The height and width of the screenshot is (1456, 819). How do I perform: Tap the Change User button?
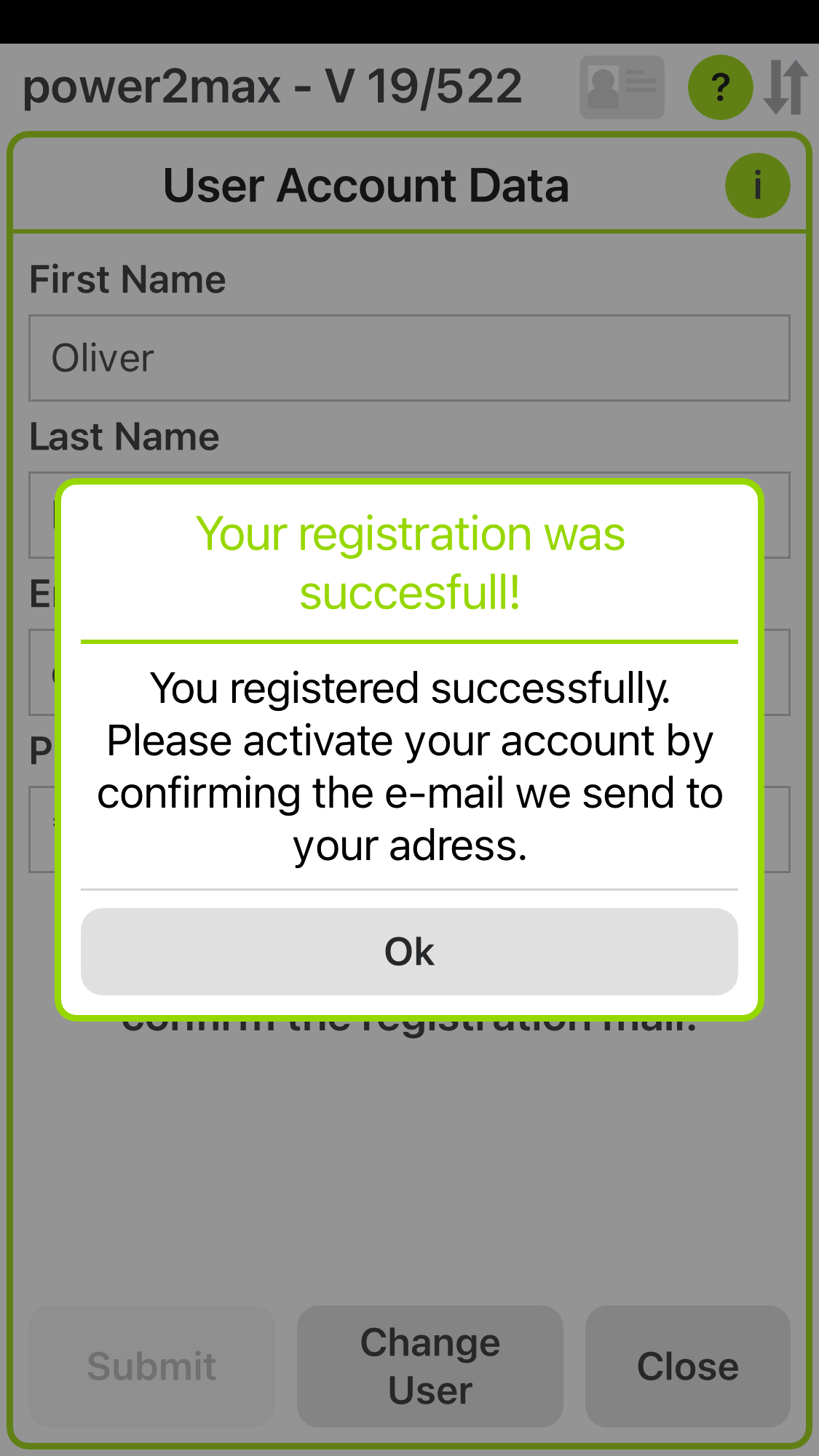click(430, 1366)
